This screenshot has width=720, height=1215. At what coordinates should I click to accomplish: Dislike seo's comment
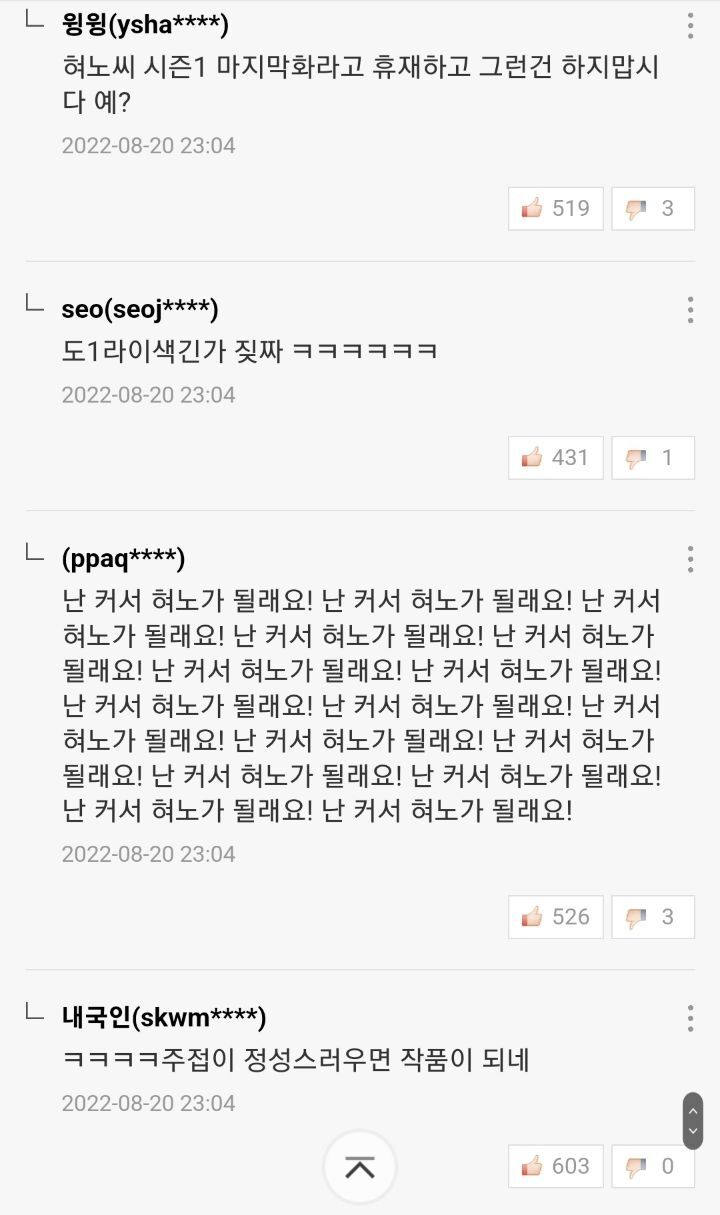coord(652,457)
